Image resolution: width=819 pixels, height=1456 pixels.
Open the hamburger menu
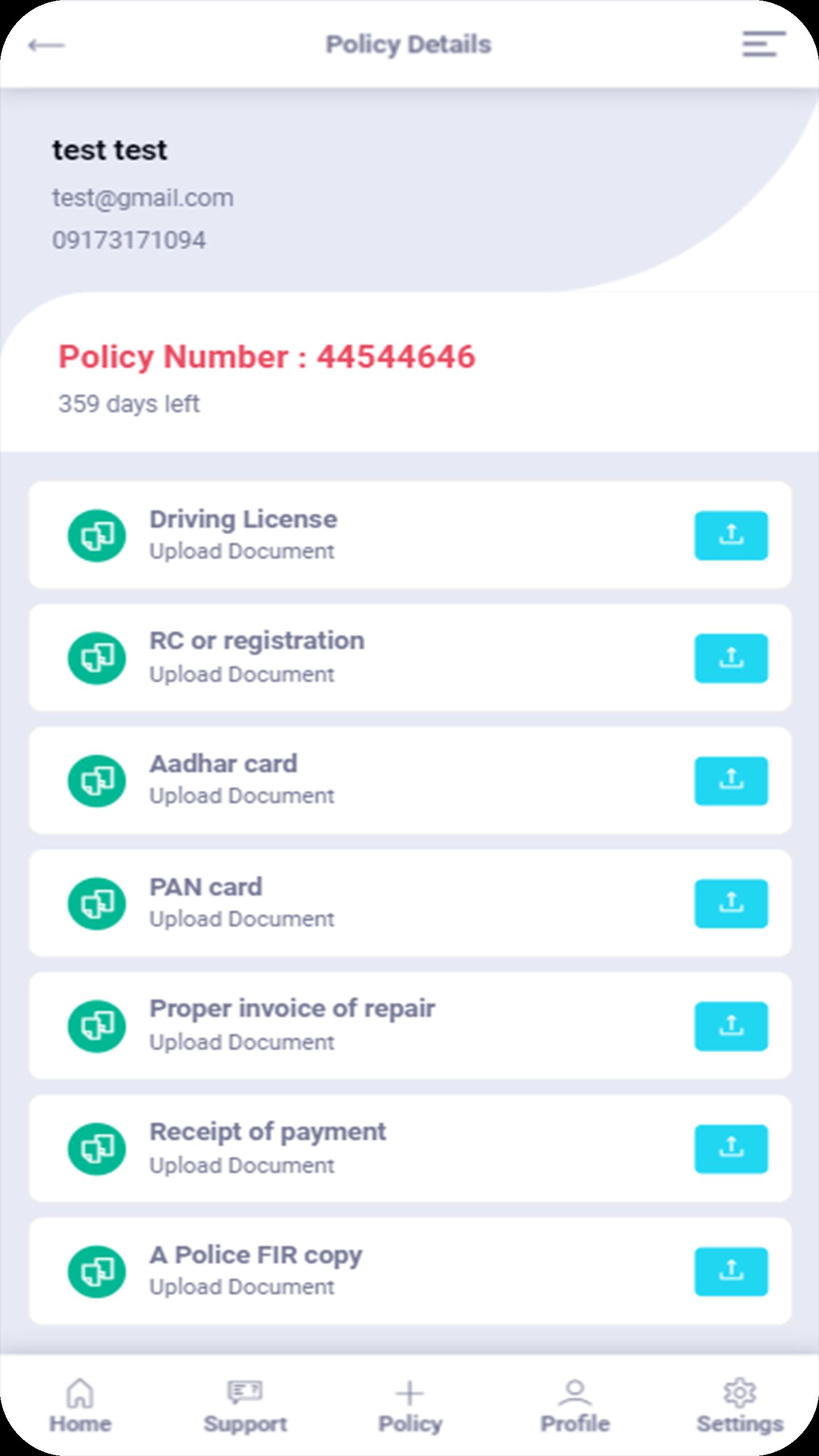point(763,44)
